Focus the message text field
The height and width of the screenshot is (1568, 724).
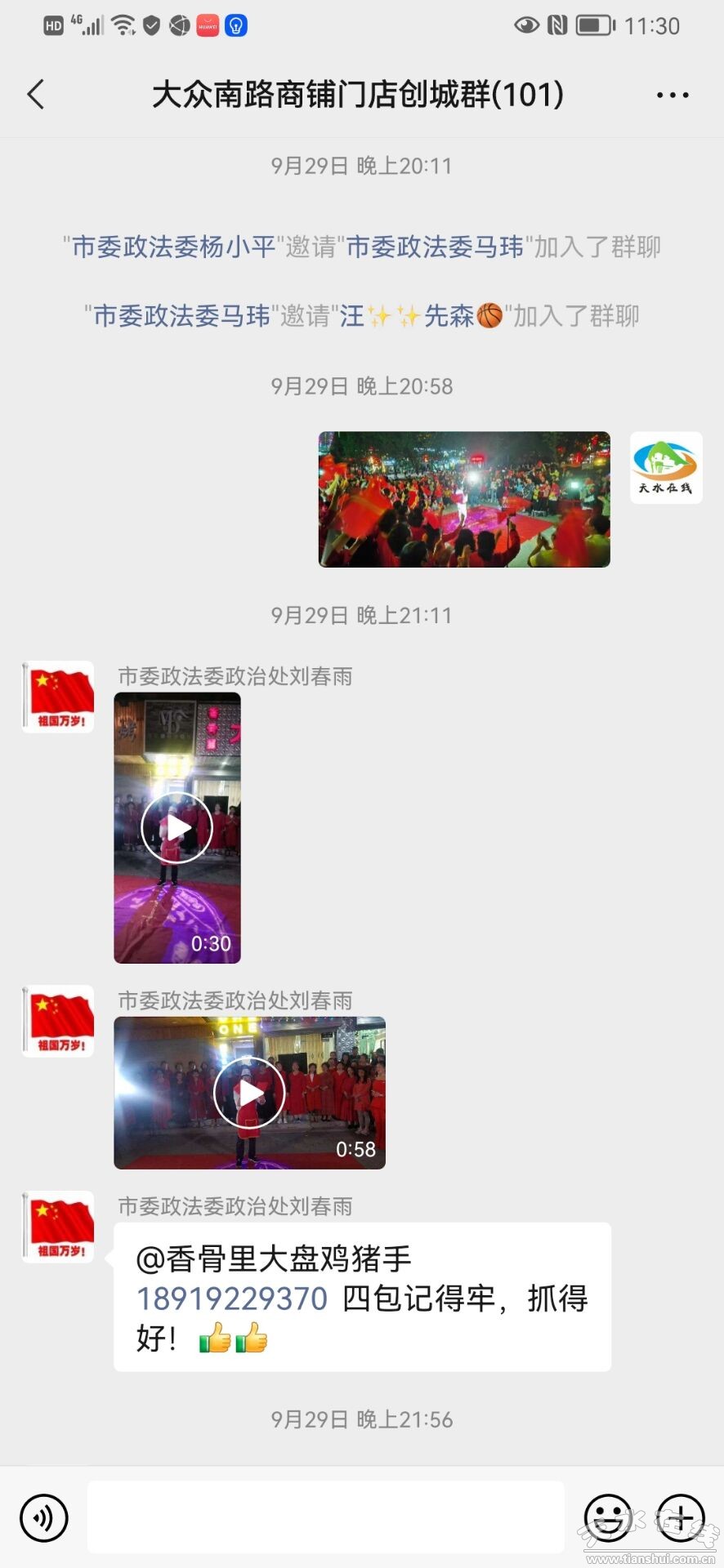pyautogui.click(x=325, y=1517)
